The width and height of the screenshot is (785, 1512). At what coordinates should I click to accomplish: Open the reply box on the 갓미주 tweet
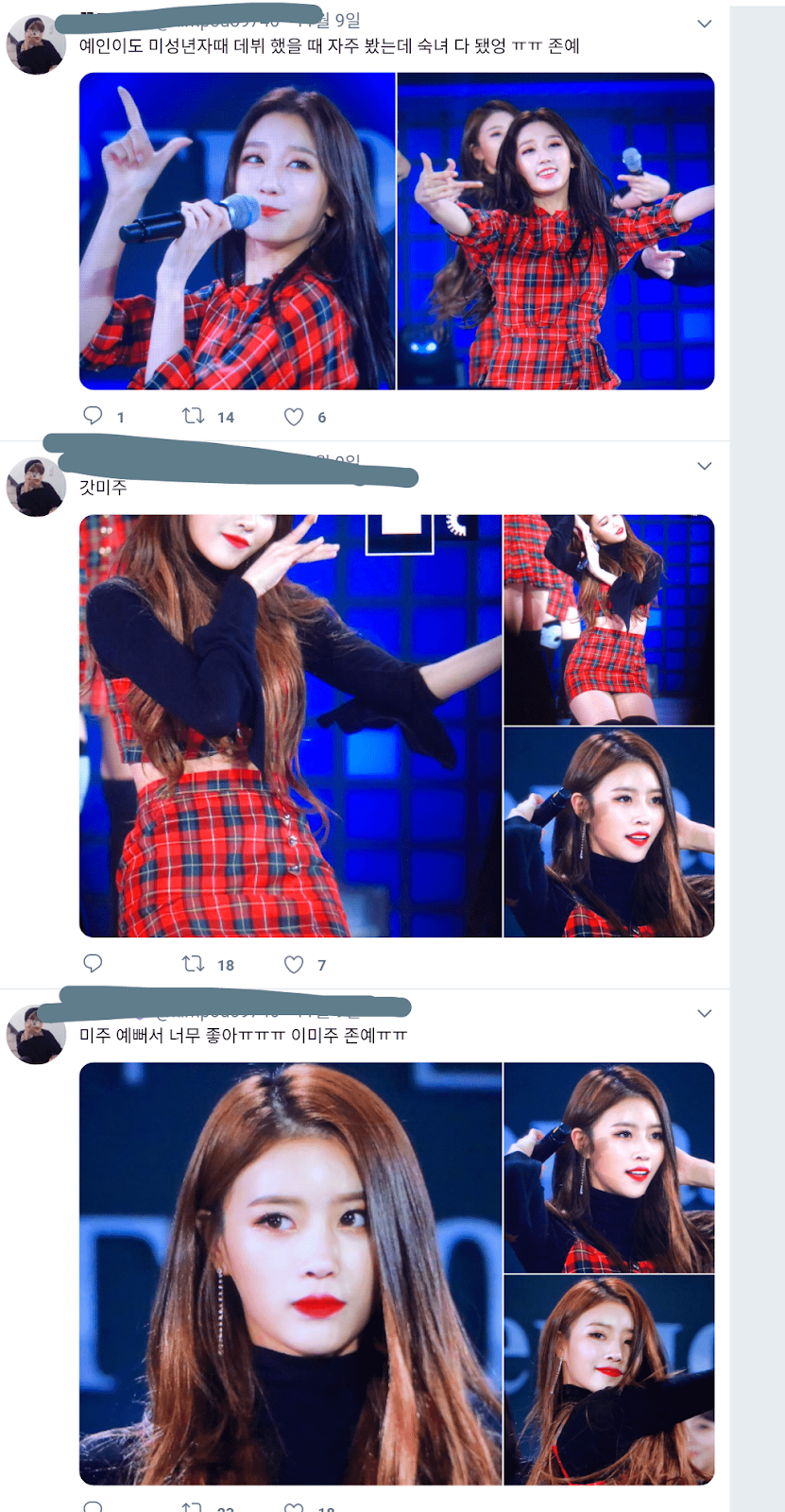coord(93,963)
